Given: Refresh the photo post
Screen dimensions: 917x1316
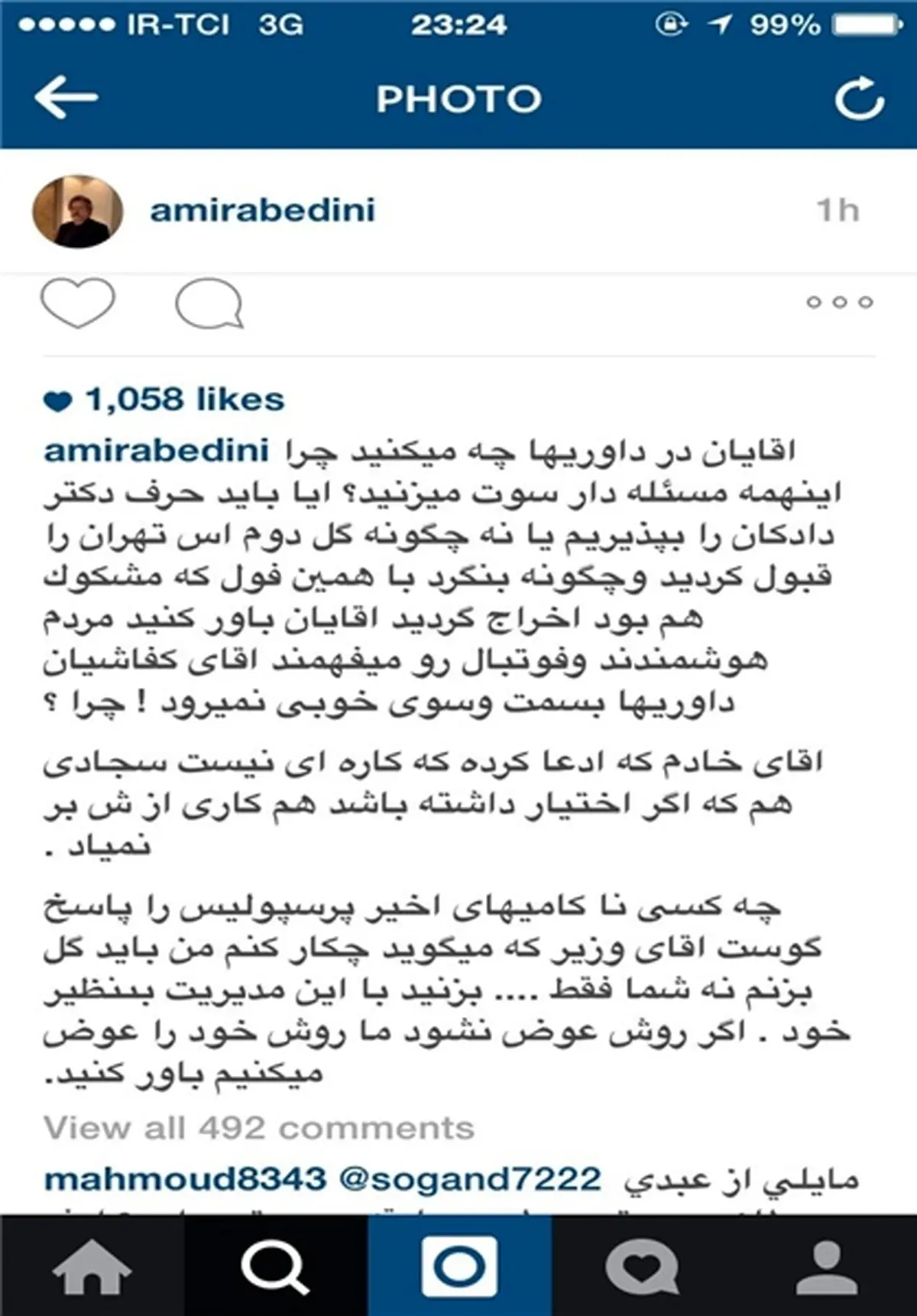Looking at the screenshot, I should [859, 98].
